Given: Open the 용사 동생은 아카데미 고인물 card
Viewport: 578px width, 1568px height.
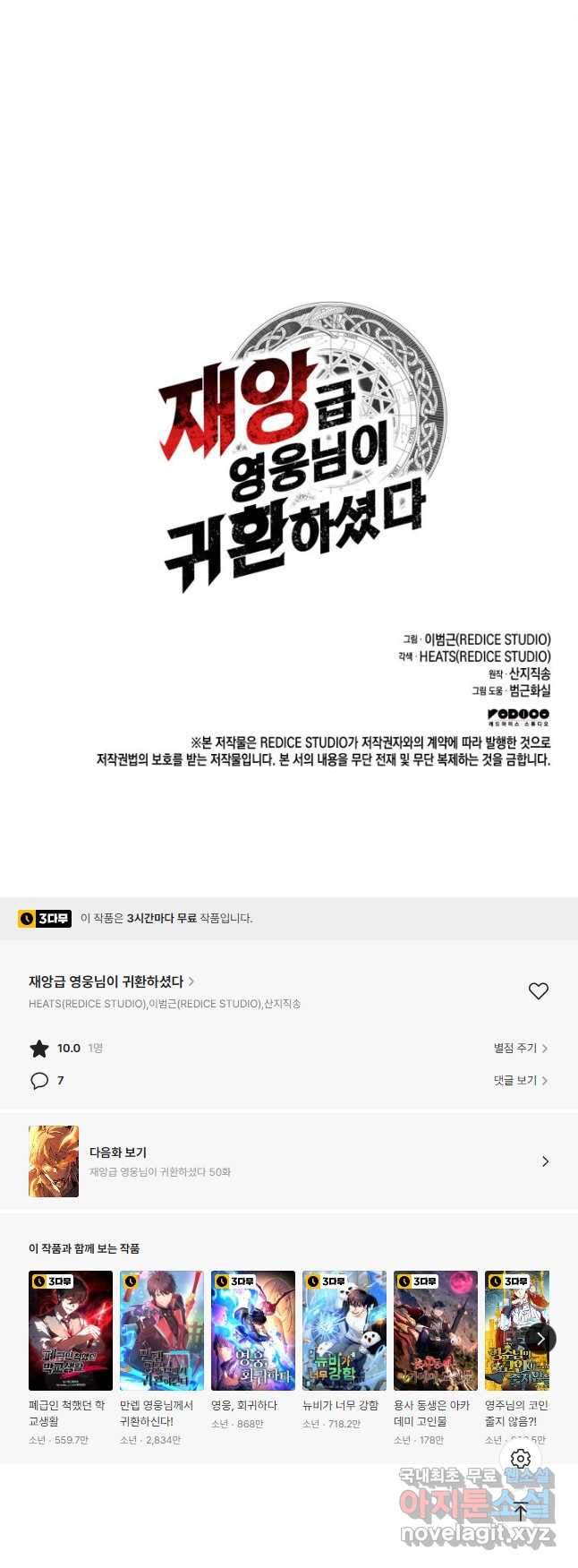Looking at the screenshot, I should (x=436, y=1331).
